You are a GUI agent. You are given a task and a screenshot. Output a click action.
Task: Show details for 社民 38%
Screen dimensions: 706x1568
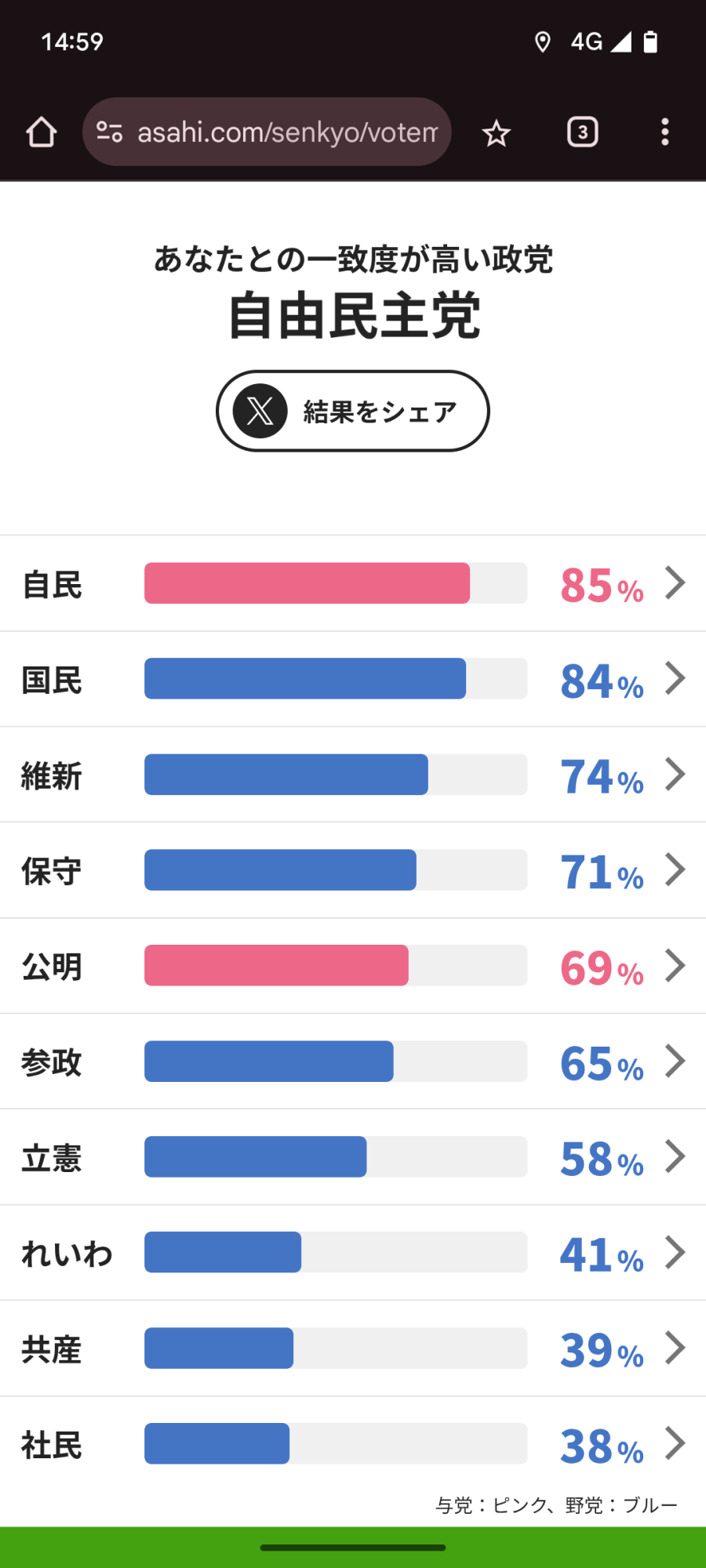click(x=353, y=1444)
